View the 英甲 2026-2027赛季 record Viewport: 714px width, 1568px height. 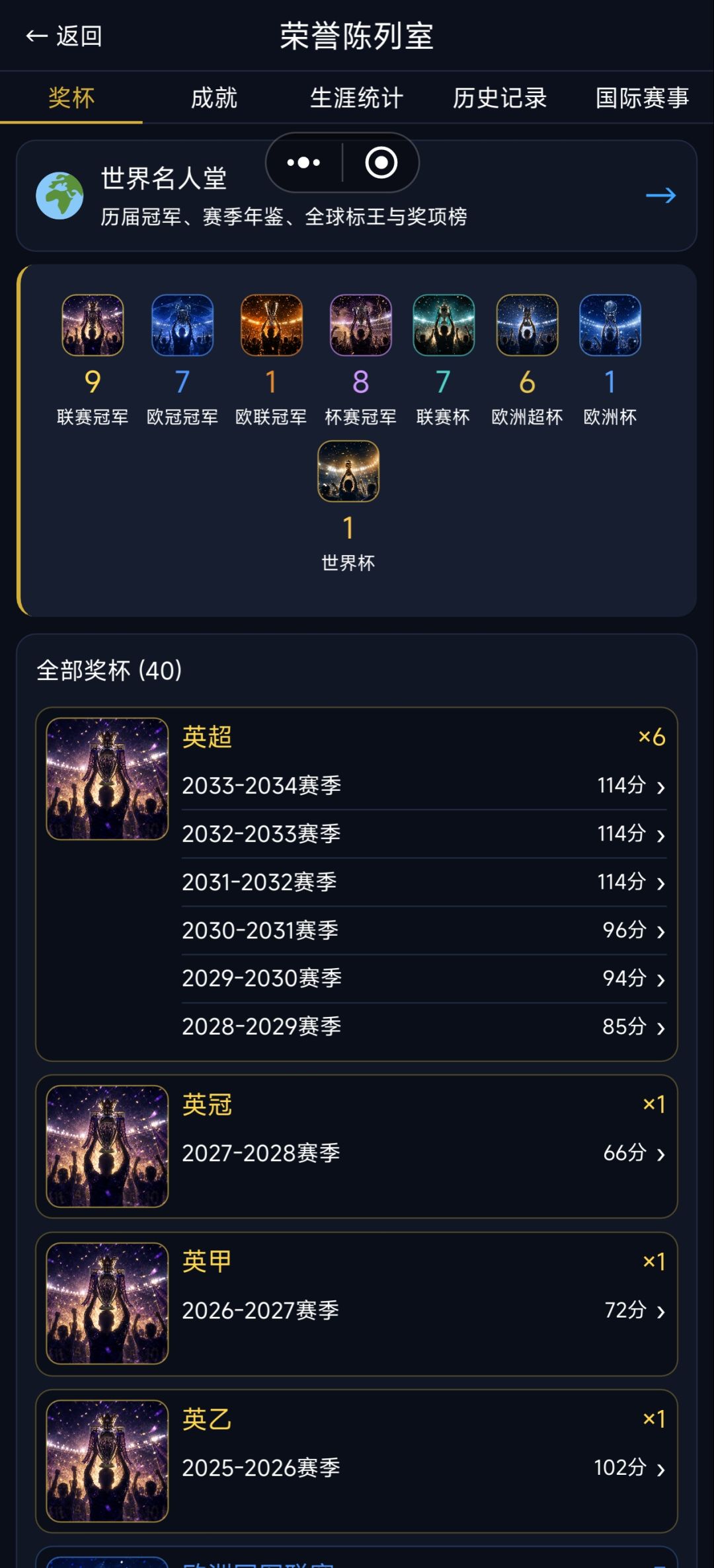tap(424, 1311)
